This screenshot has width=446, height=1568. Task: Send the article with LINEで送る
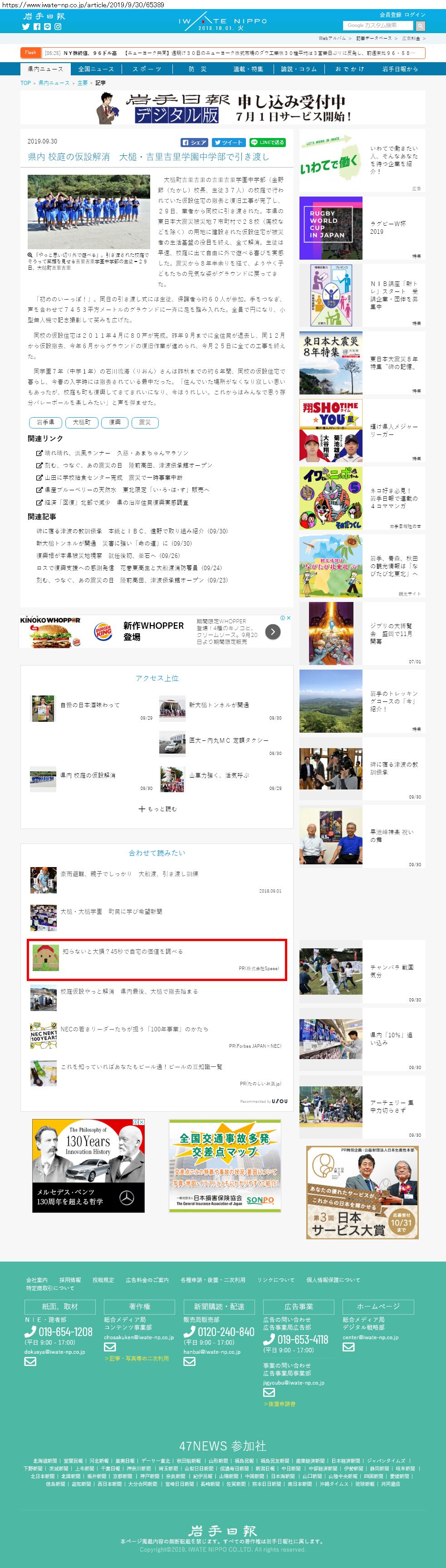point(268,143)
